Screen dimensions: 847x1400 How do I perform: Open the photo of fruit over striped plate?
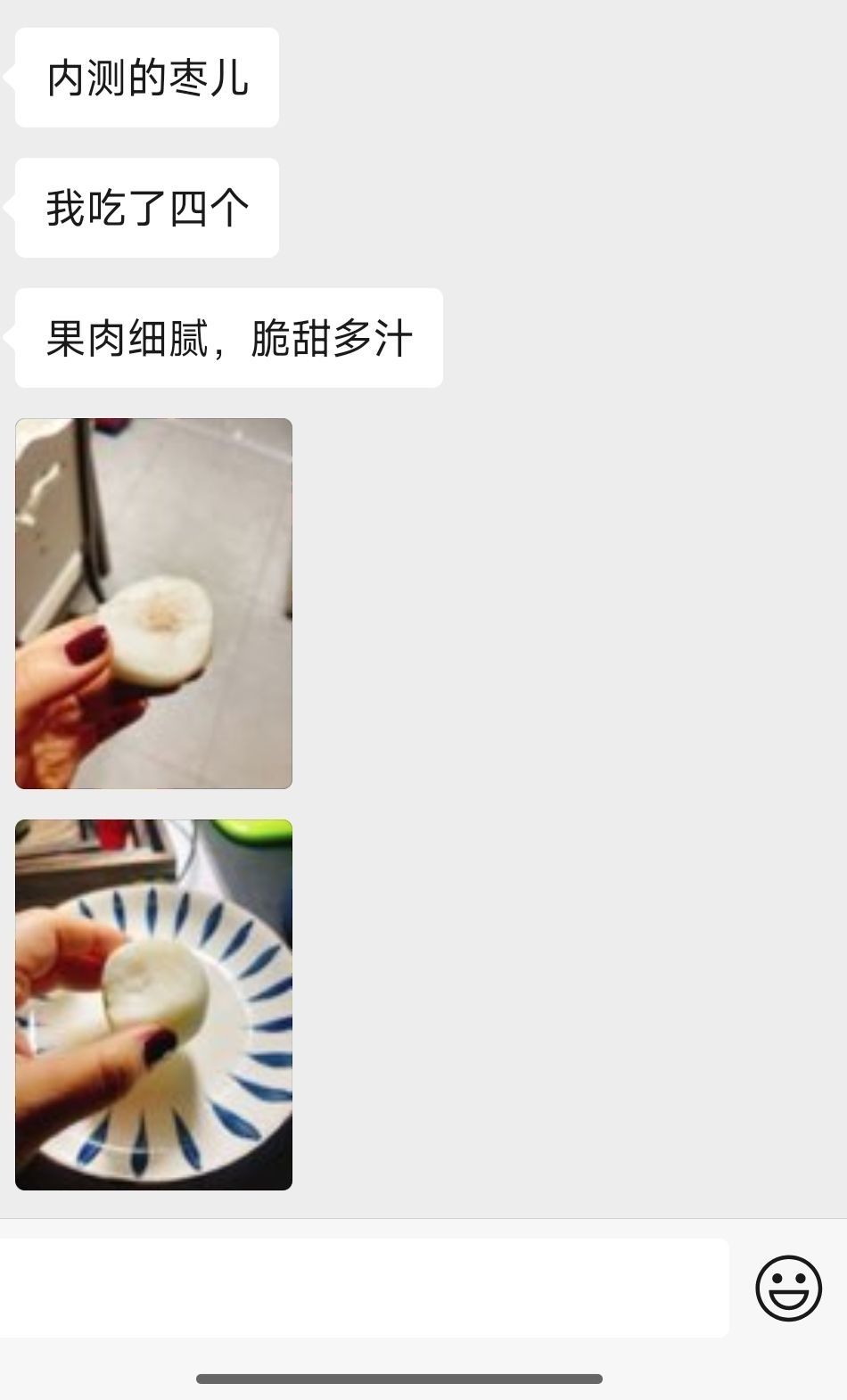153,1005
